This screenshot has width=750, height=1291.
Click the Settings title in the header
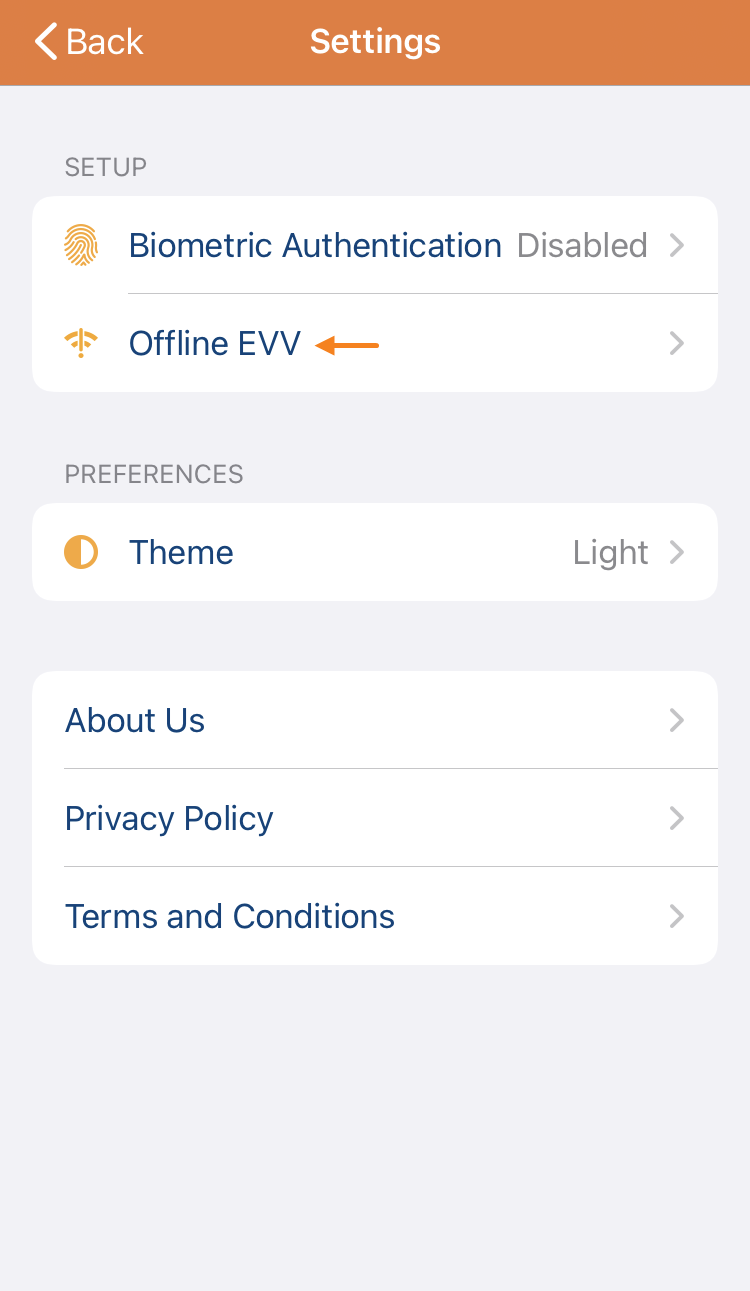(x=375, y=42)
